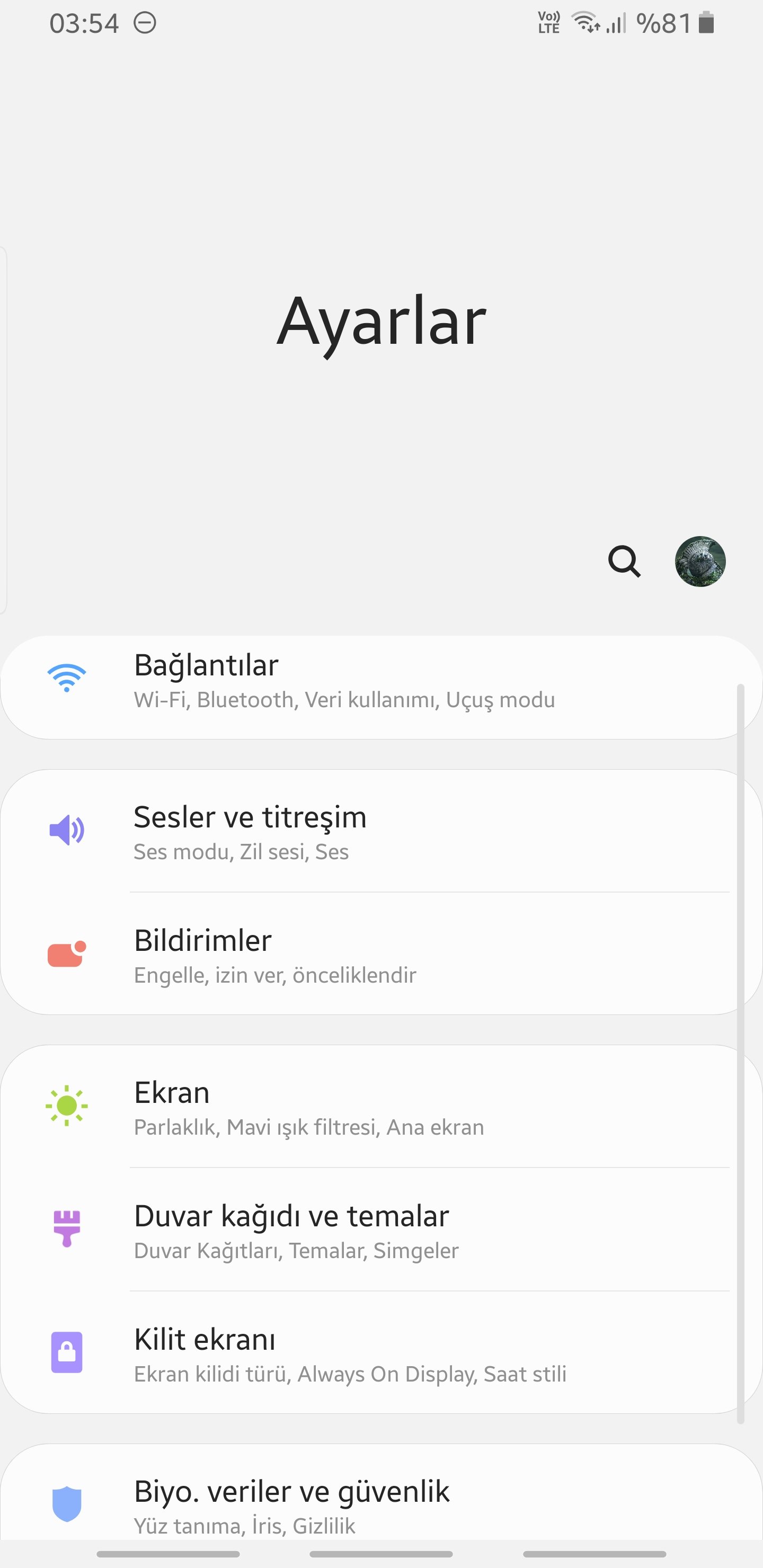This screenshot has width=763, height=1568.
Task: Tap the green brightness icon for Ekran
Action: pos(67,1106)
